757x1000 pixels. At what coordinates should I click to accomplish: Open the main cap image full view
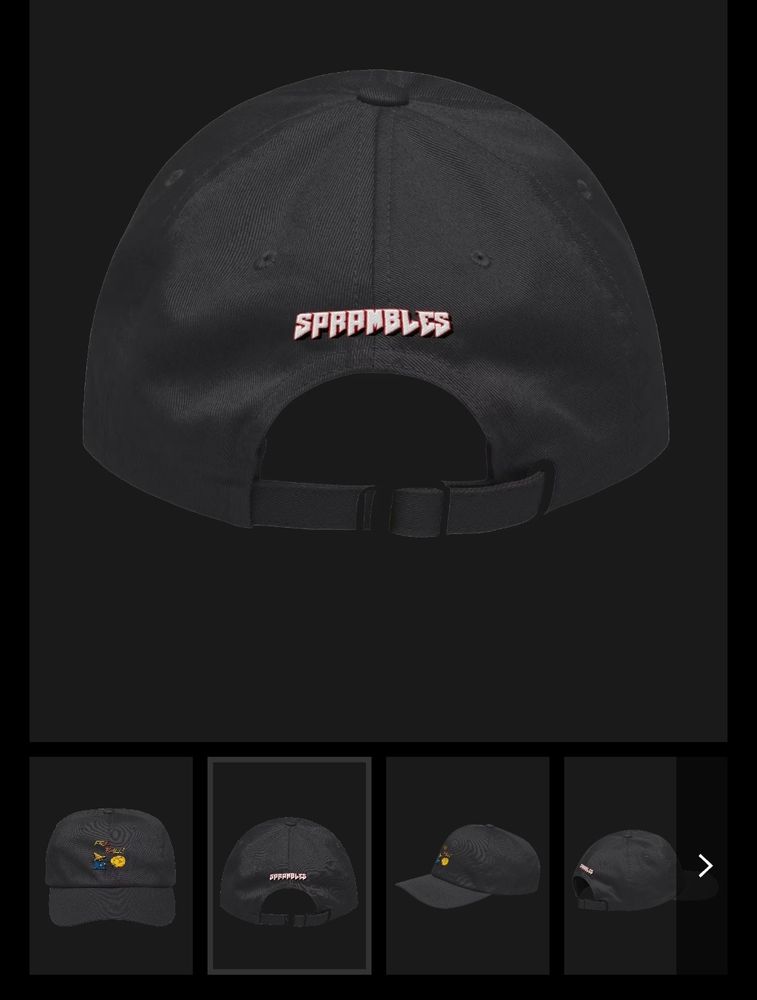click(378, 371)
